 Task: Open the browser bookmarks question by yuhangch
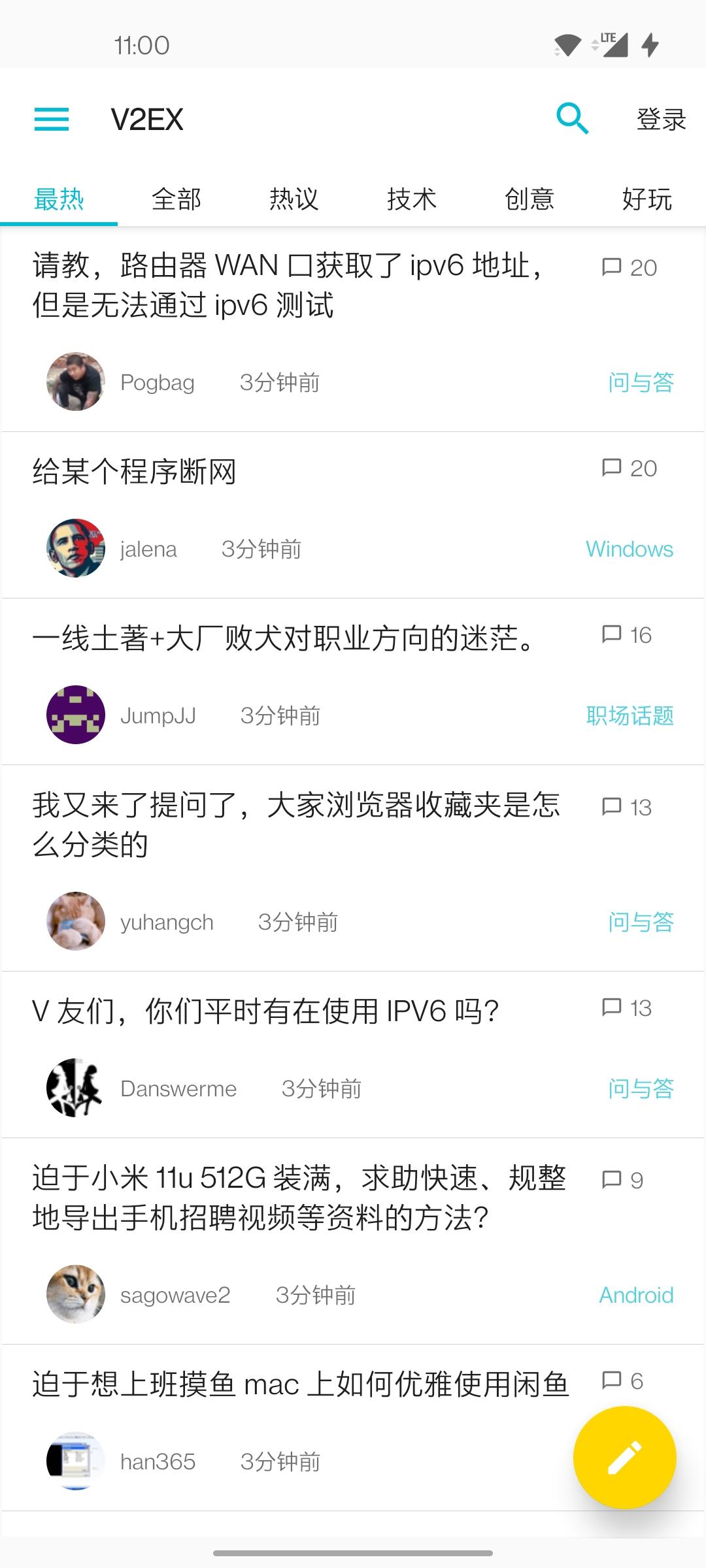coord(297,825)
